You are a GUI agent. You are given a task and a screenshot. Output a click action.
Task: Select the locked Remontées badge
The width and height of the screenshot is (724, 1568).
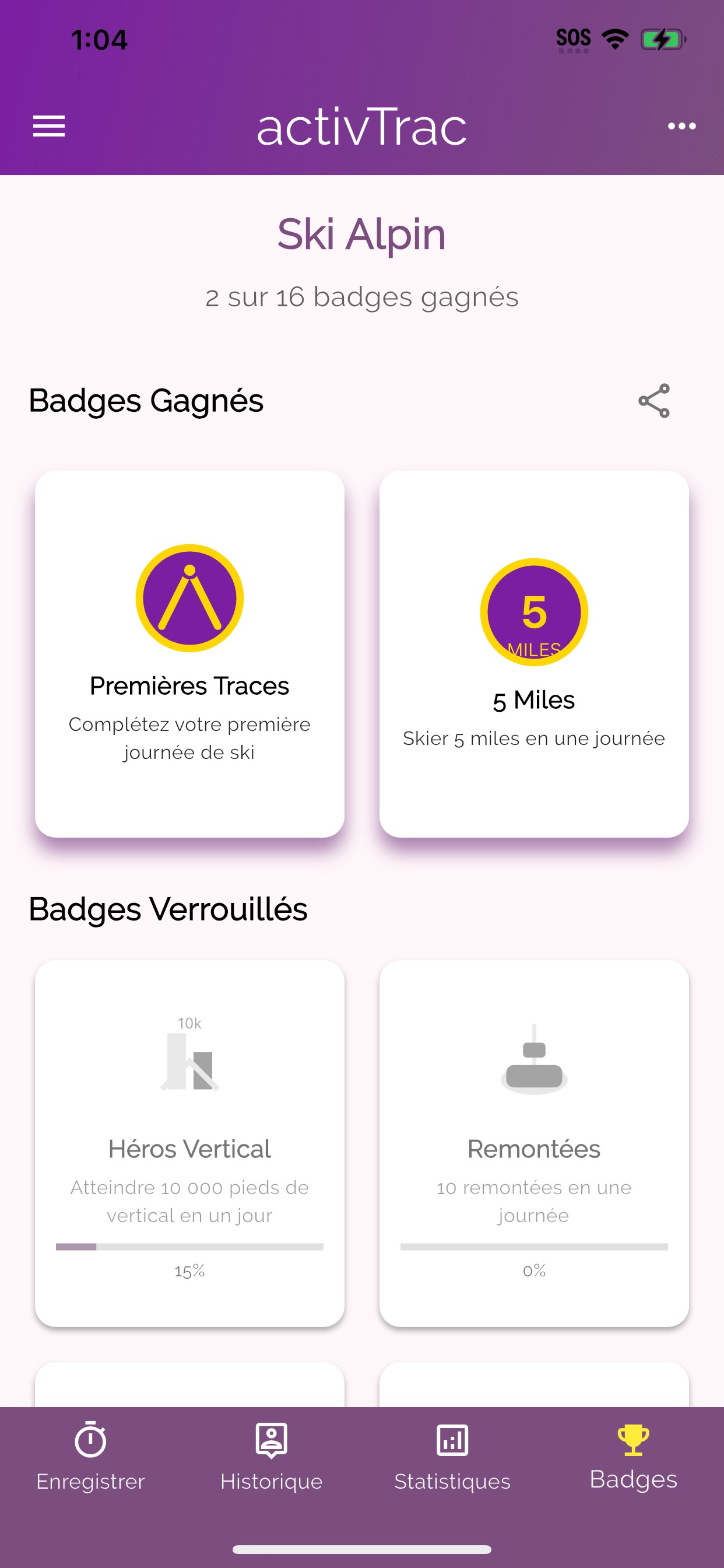533,1143
